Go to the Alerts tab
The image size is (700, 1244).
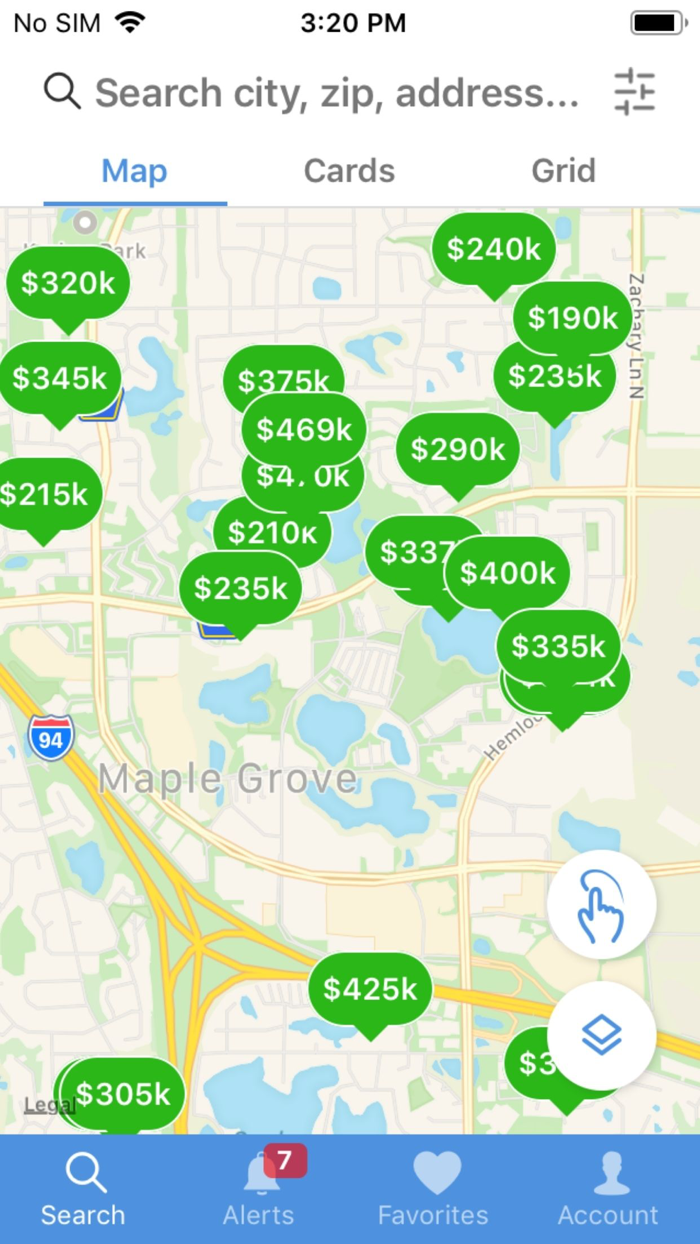coord(260,1188)
